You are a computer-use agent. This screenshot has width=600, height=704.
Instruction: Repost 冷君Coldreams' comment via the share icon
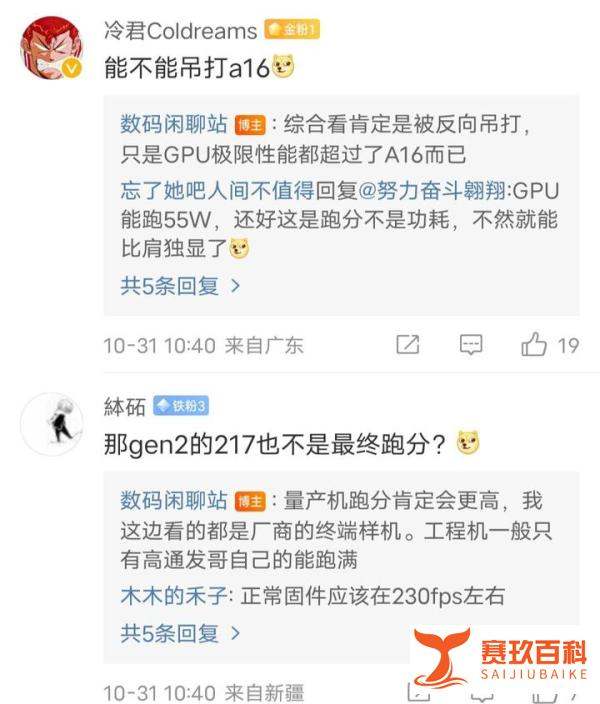click(407, 346)
